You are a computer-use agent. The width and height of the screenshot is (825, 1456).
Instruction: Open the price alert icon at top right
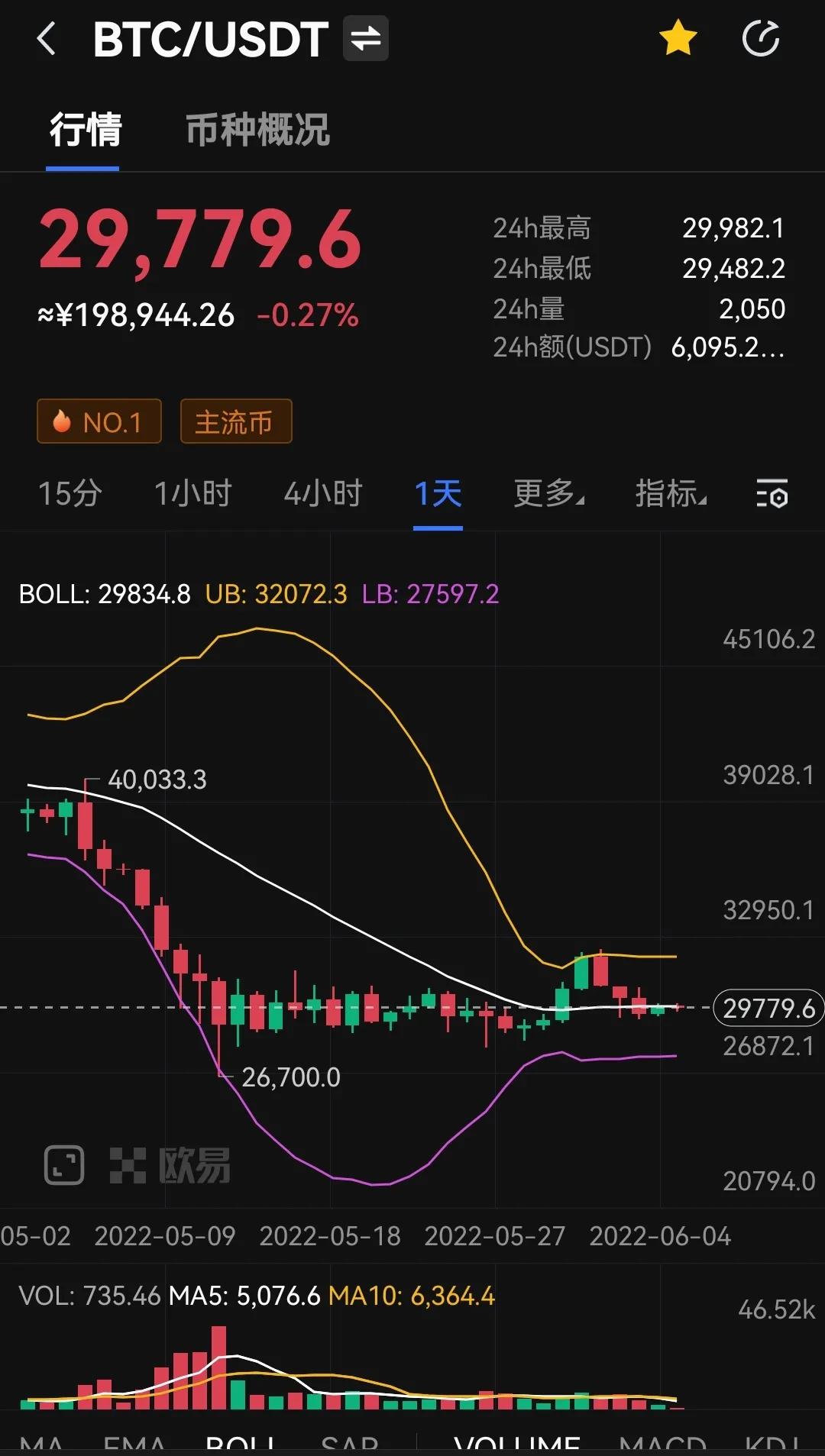761,39
